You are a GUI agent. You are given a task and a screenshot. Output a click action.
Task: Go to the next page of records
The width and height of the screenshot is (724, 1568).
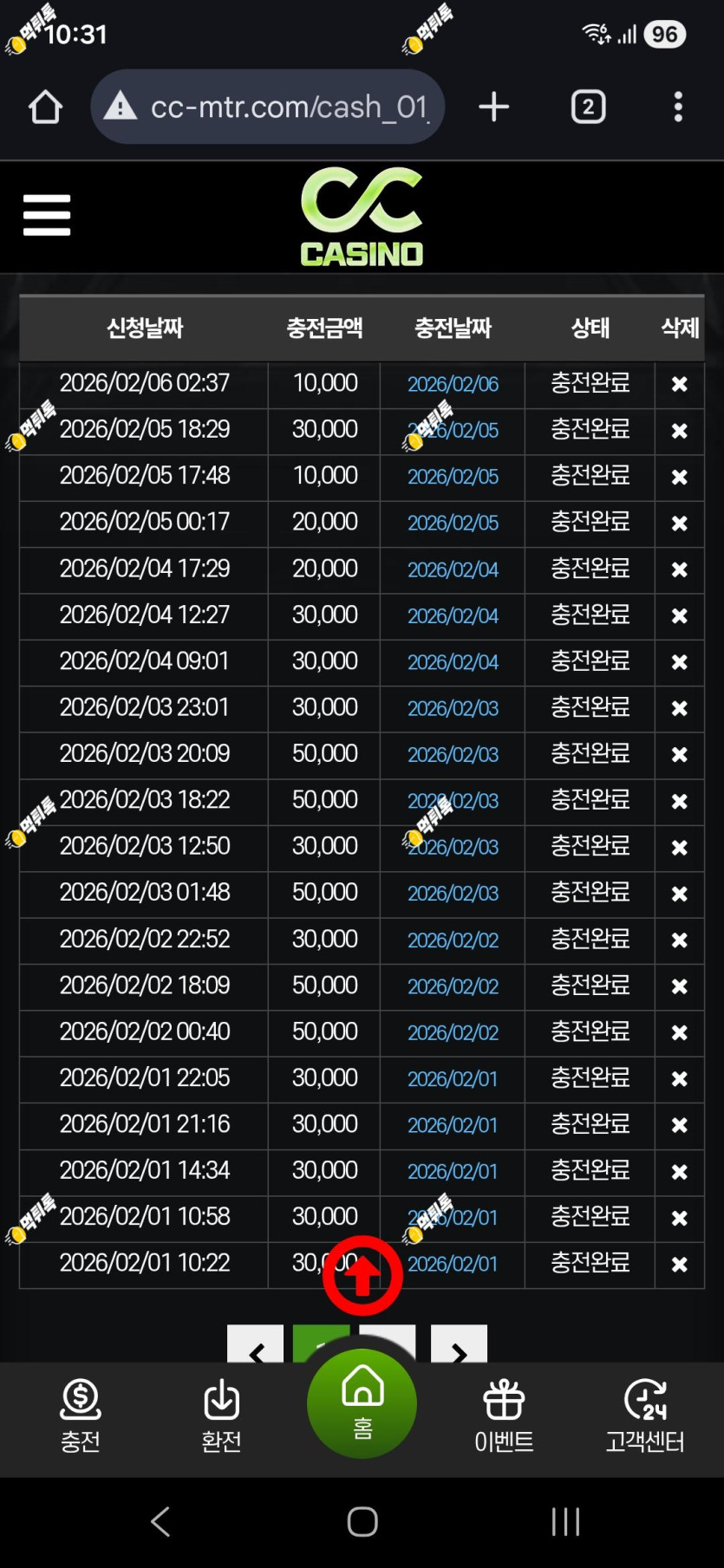[459, 1344]
